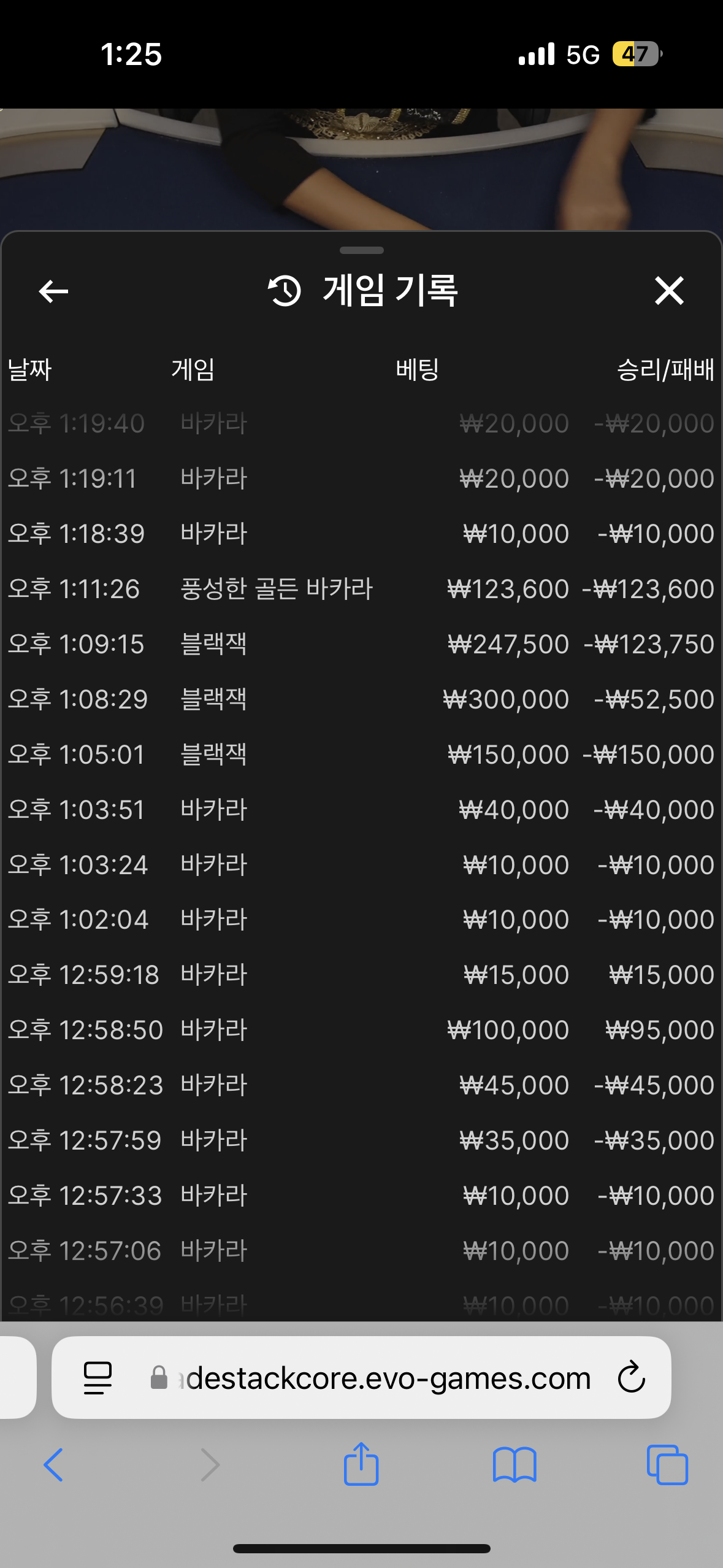Reload the current page
The width and height of the screenshot is (723, 1568).
click(631, 1378)
